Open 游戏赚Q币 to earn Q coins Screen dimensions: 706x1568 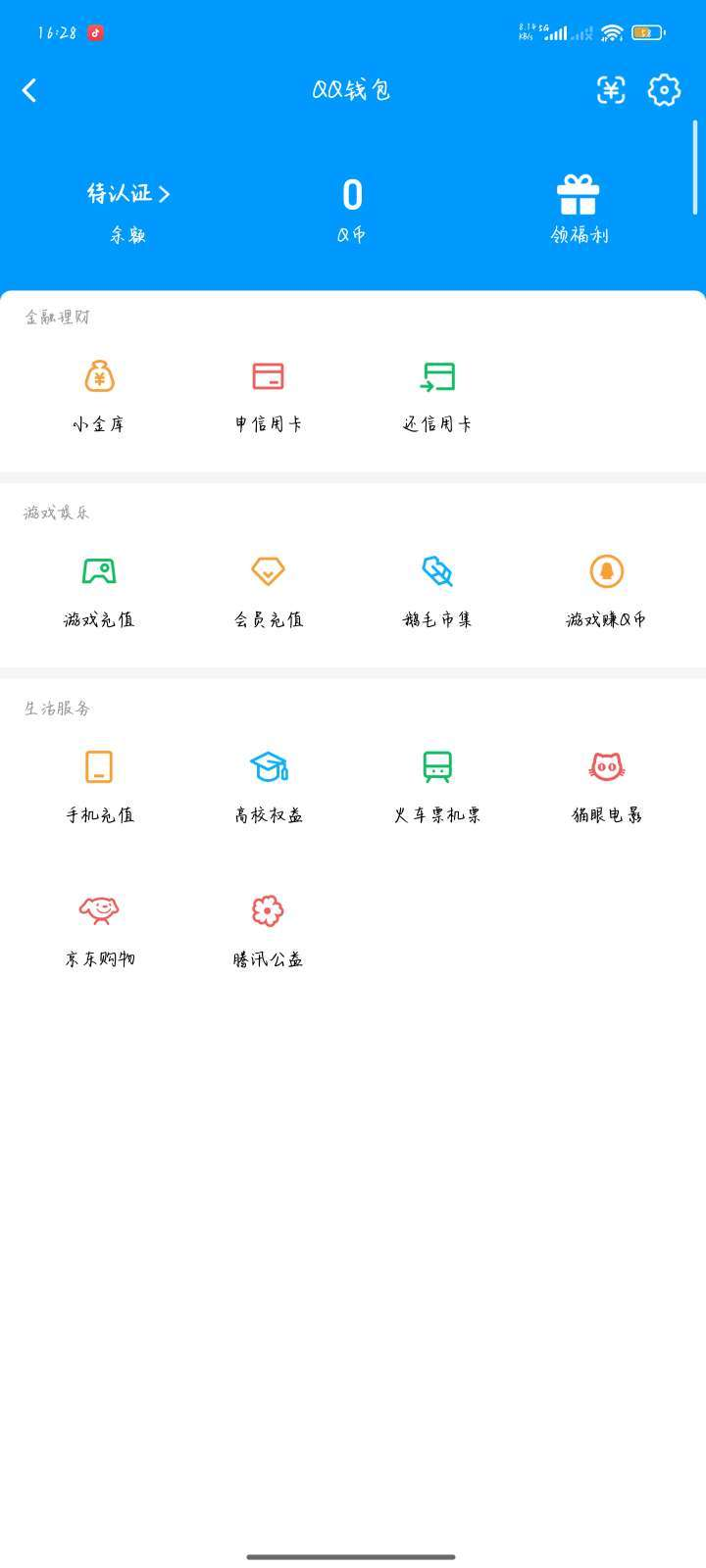tap(606, 588)
